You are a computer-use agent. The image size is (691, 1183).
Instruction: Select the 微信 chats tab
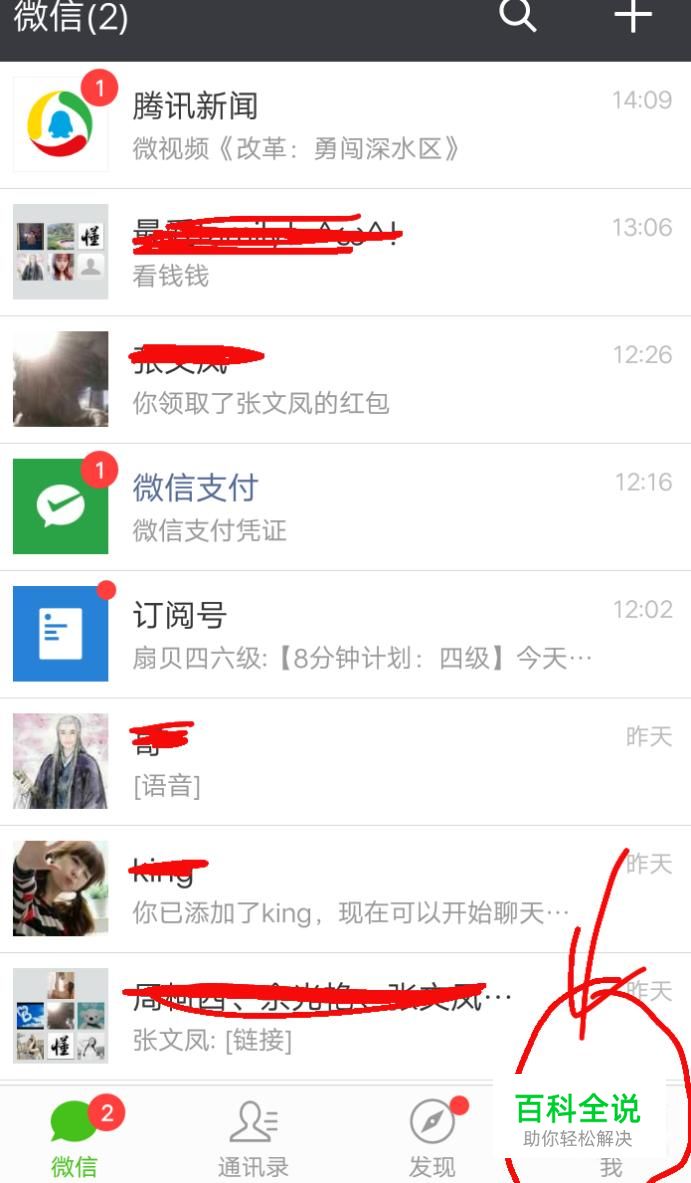(75, 1138)
